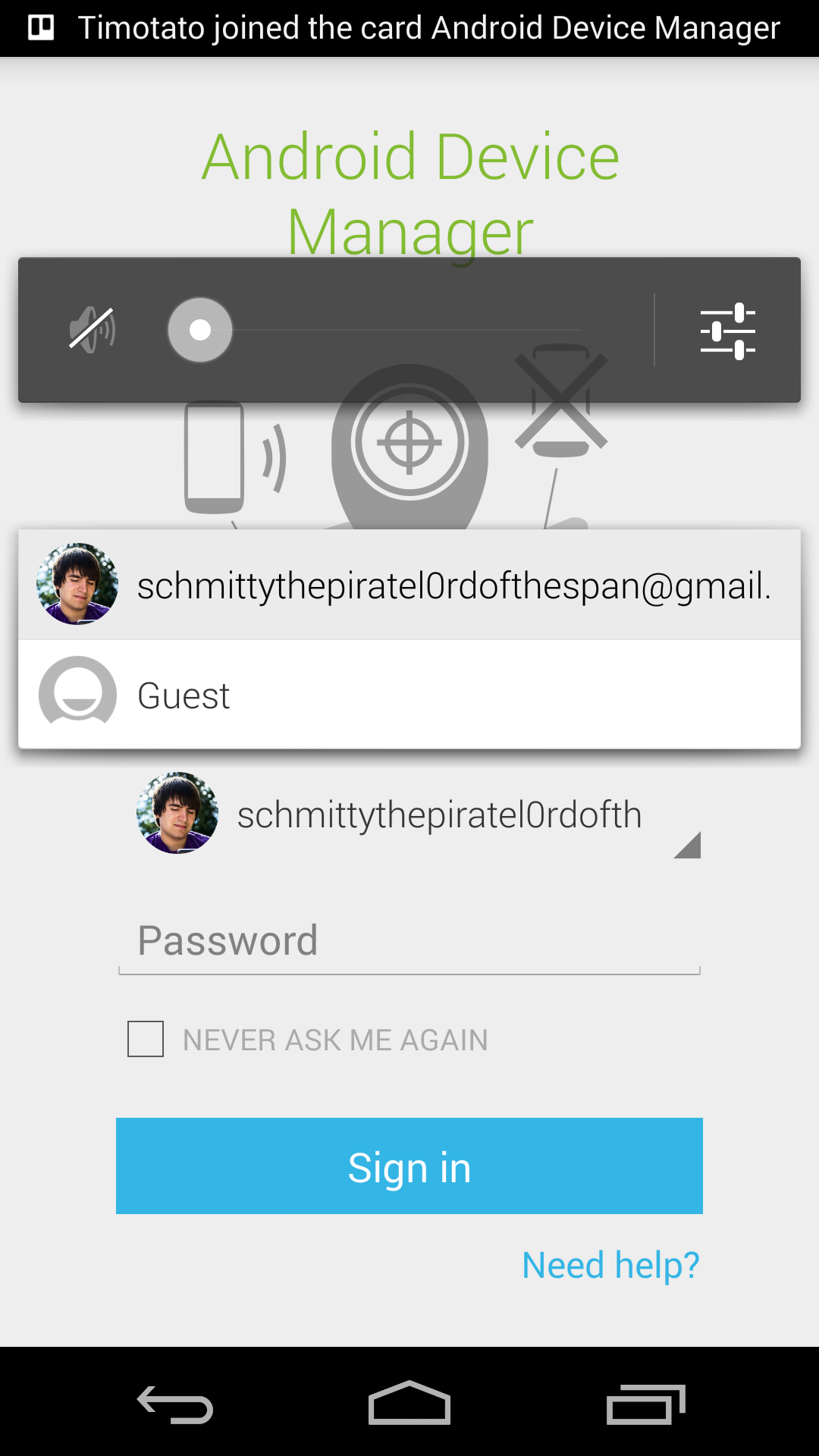
Task: Select the schmittythepiratel0rdofthespan@gmail account option
Action: [409, 585]
